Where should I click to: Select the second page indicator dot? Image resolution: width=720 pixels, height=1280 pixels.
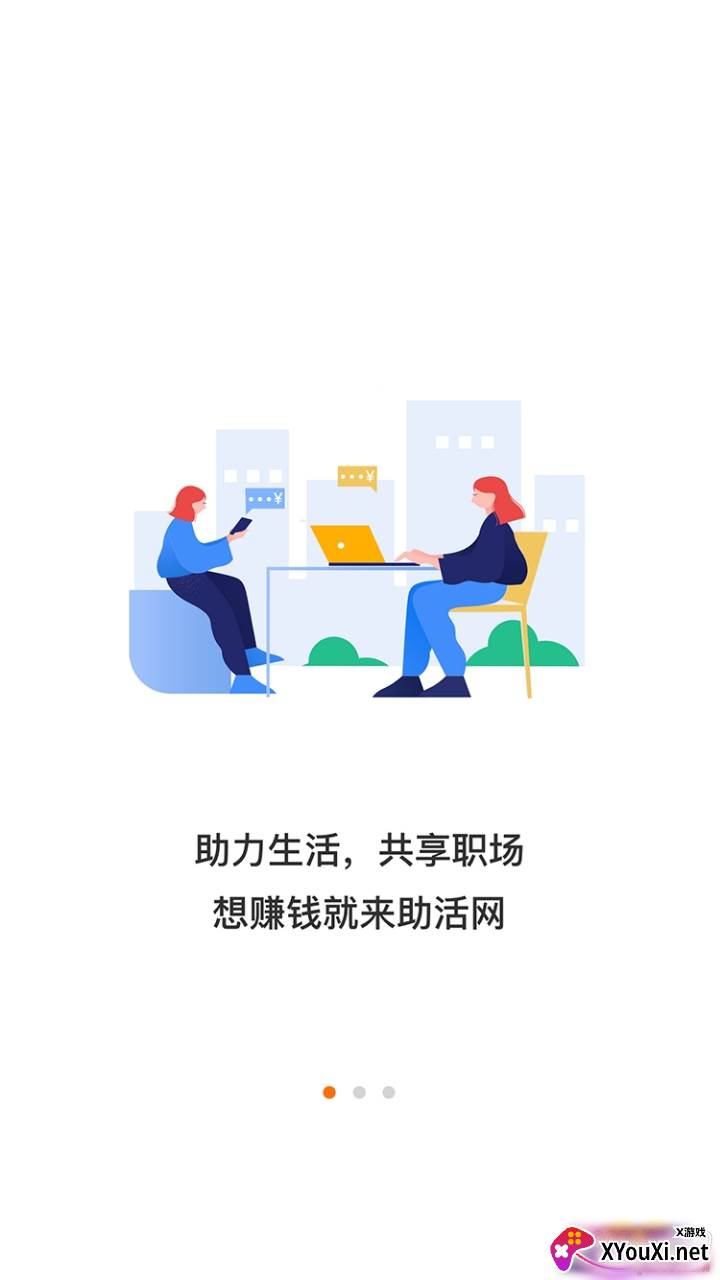point(359,1092)
